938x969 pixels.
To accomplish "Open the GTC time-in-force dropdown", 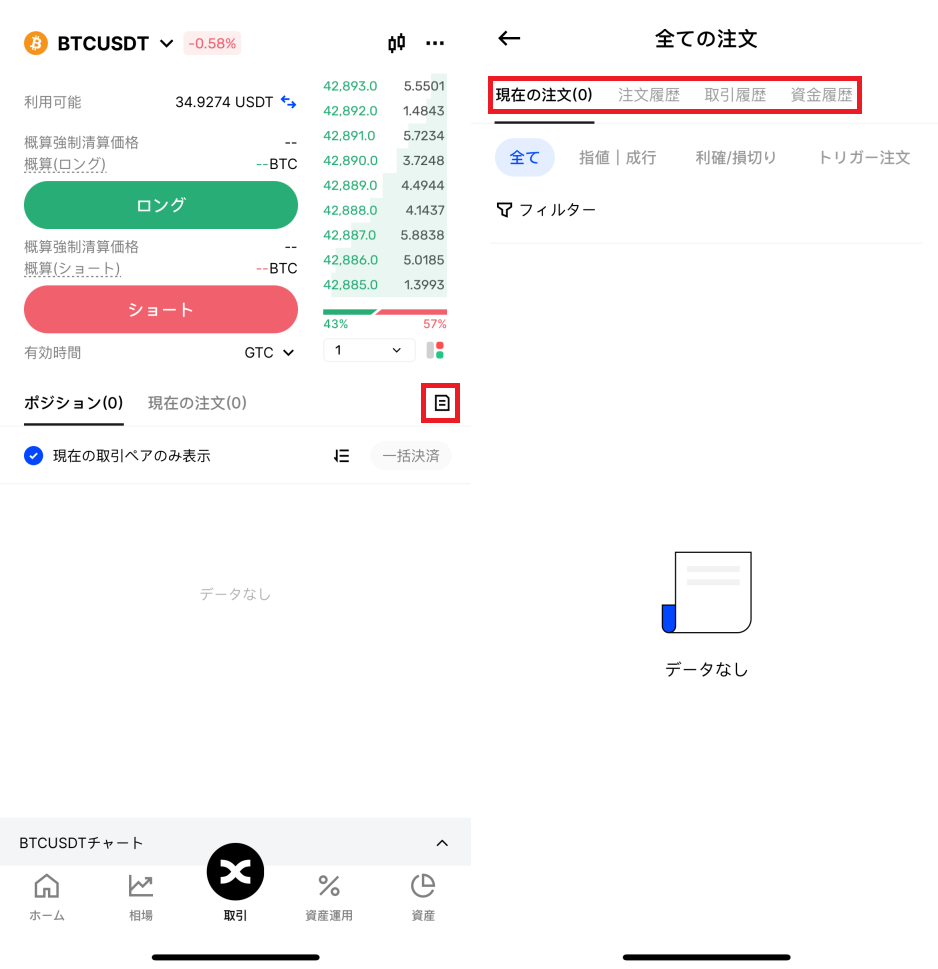I will (x=271, y=352).
